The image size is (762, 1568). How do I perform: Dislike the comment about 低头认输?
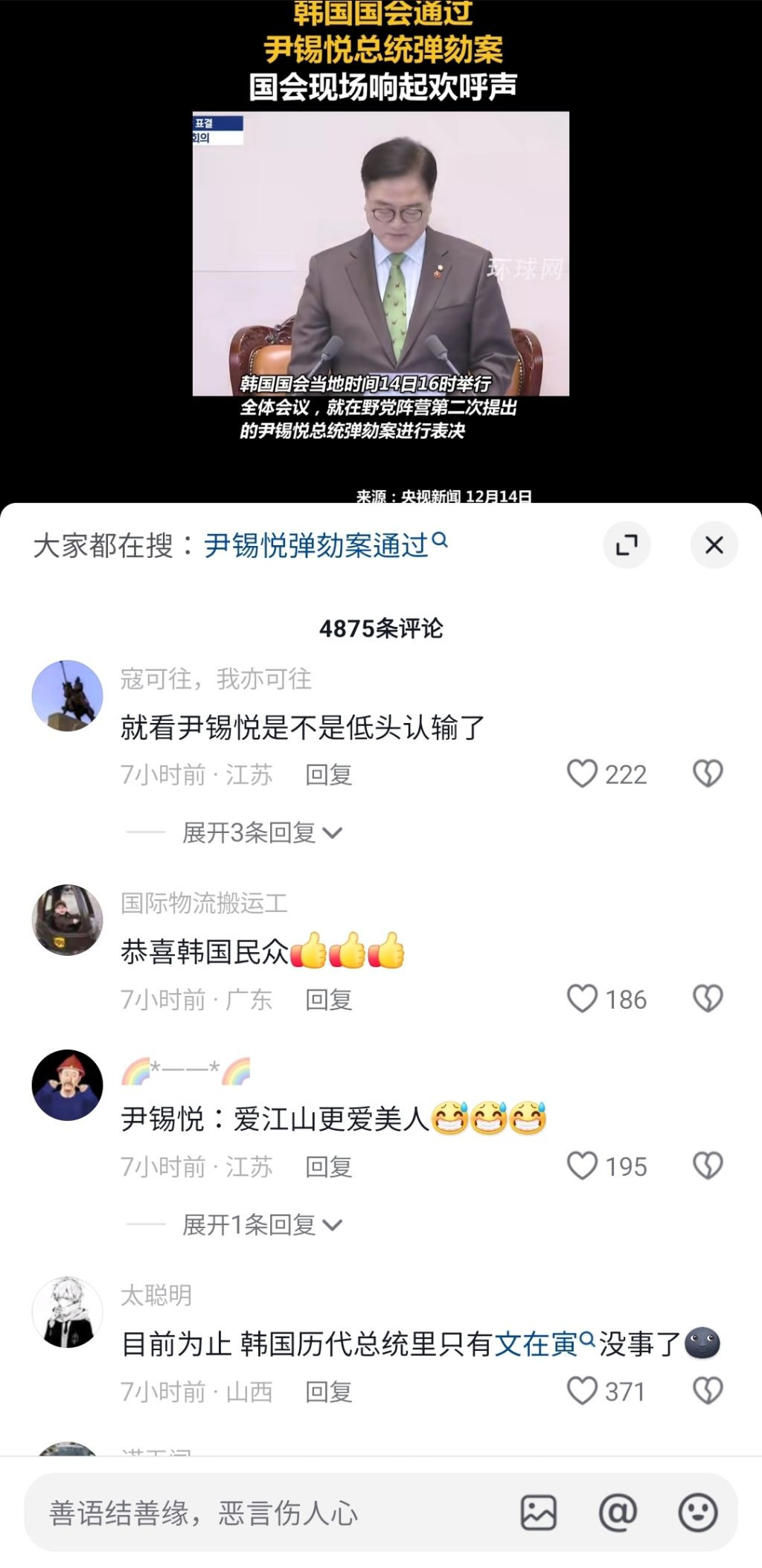click(708, 774)
